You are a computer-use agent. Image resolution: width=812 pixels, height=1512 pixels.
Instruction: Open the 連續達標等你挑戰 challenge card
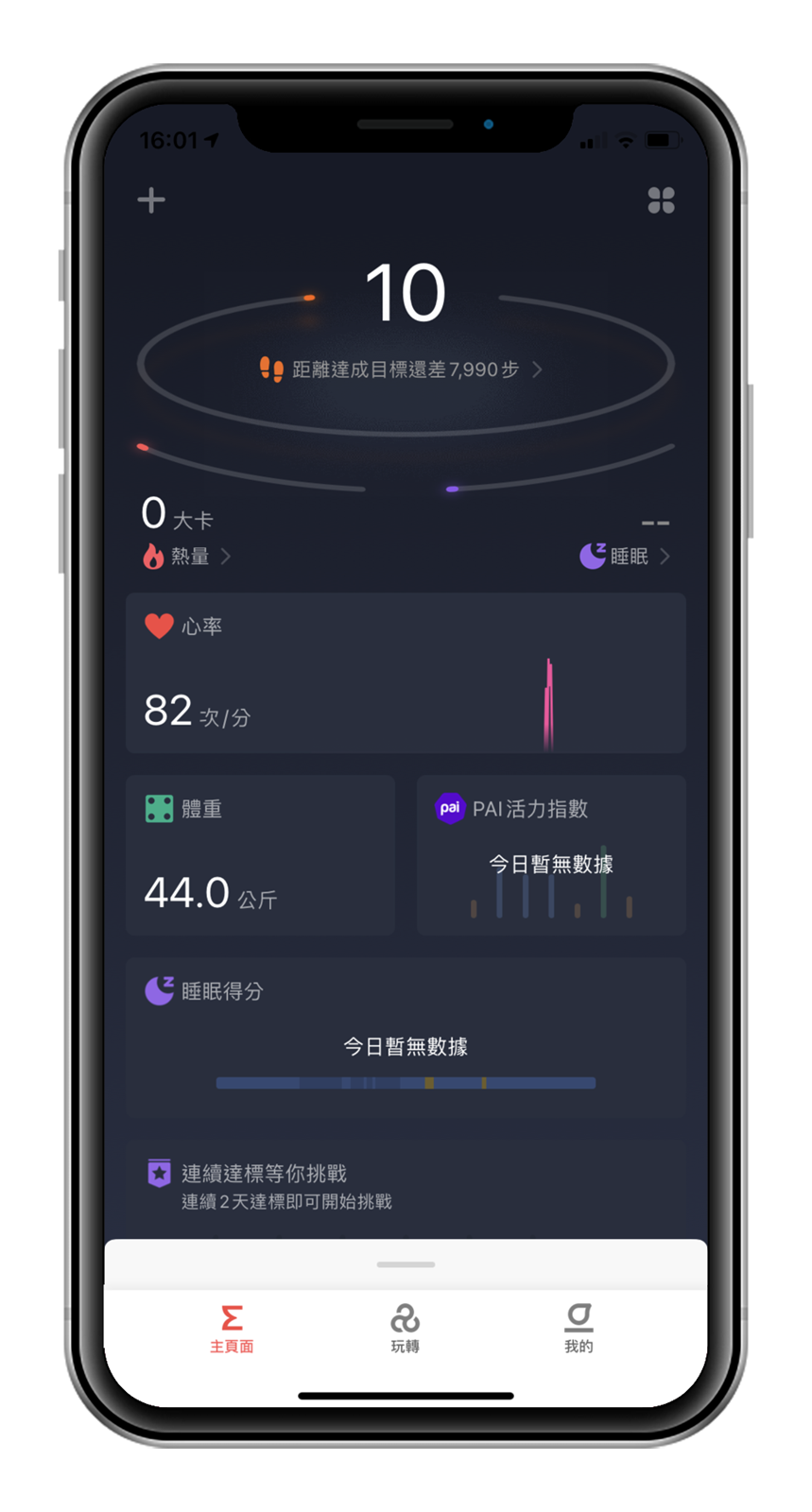click(406, 1187)
